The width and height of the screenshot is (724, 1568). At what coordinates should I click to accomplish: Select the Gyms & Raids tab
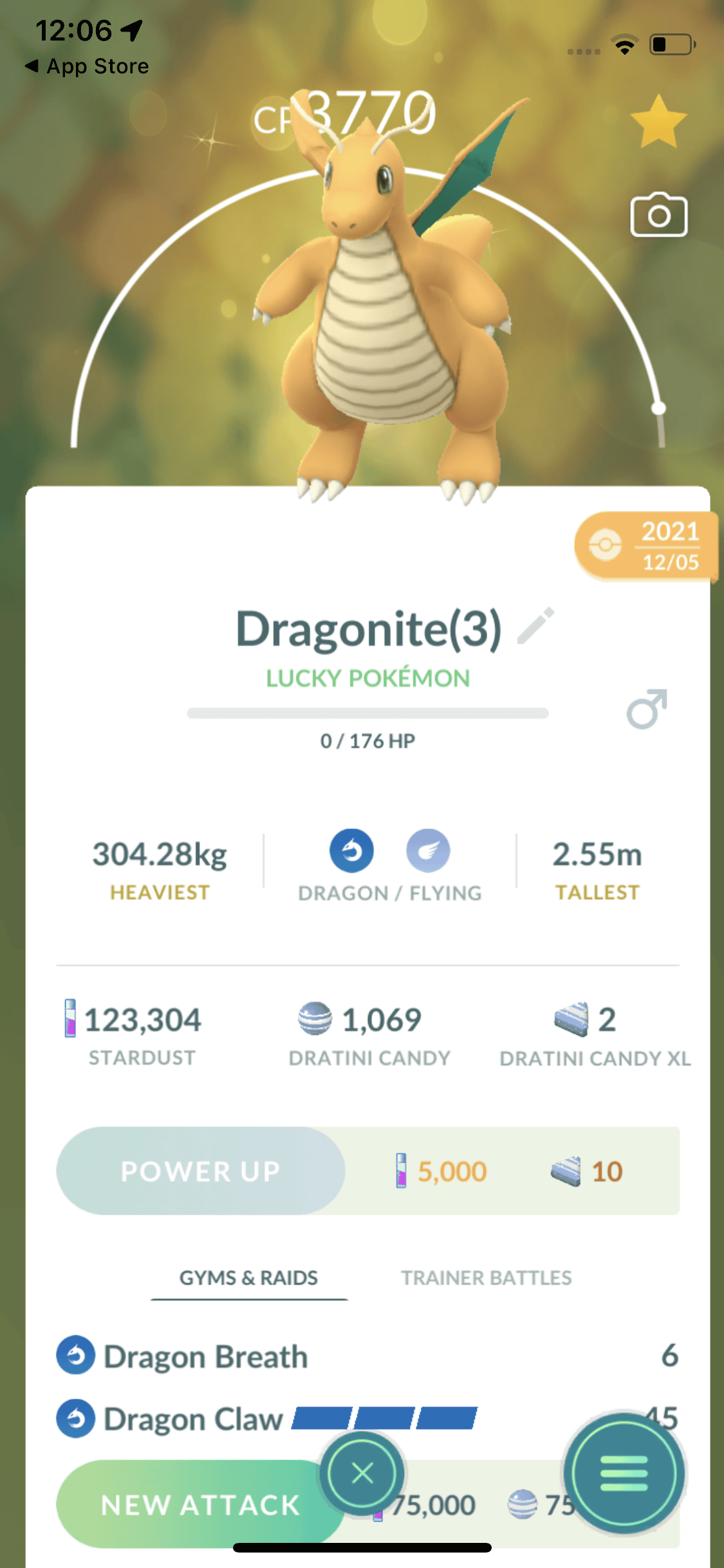coord(248,1278)
